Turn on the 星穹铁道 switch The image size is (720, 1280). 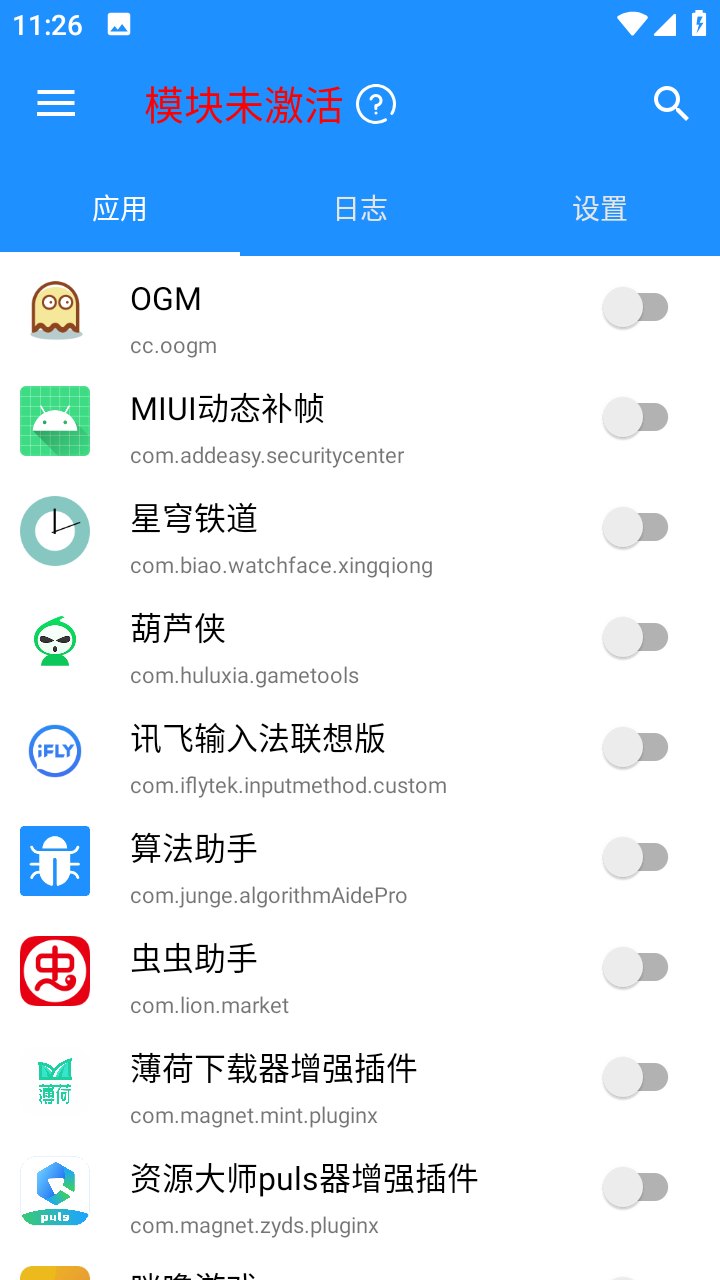636,527
